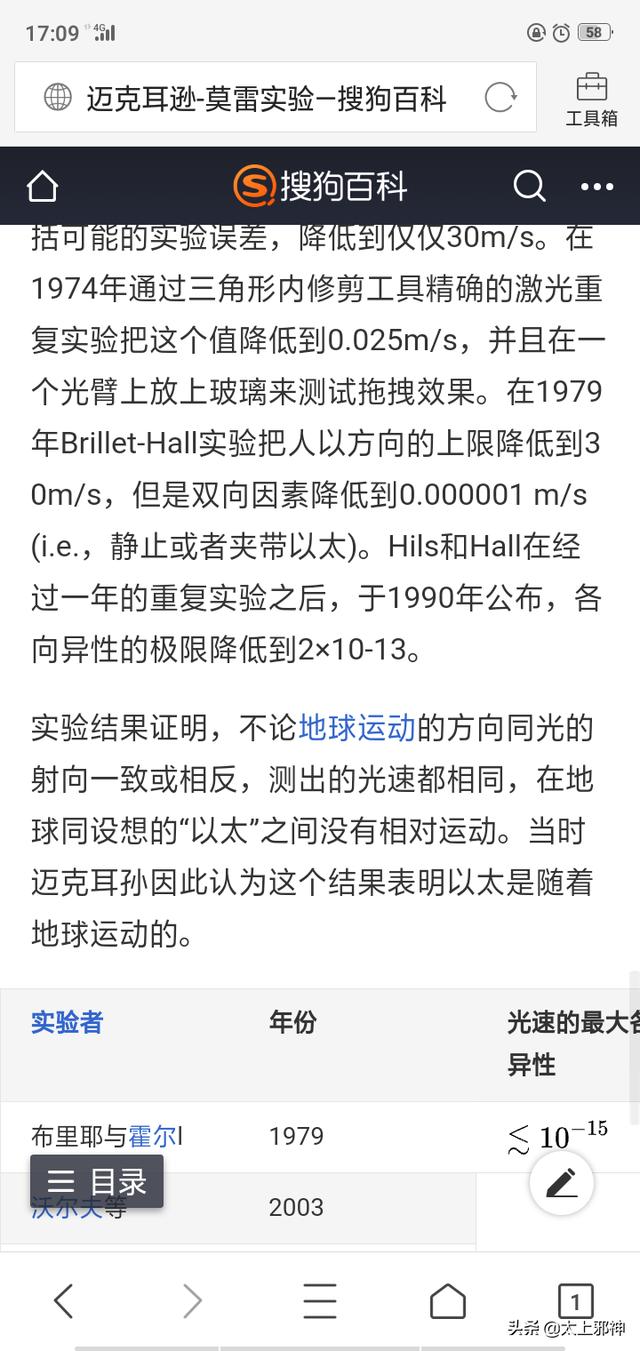Tap the address bar showing 迈克耳逊-莫雷实验
640x1351 pixels.
tap(265, 98)
